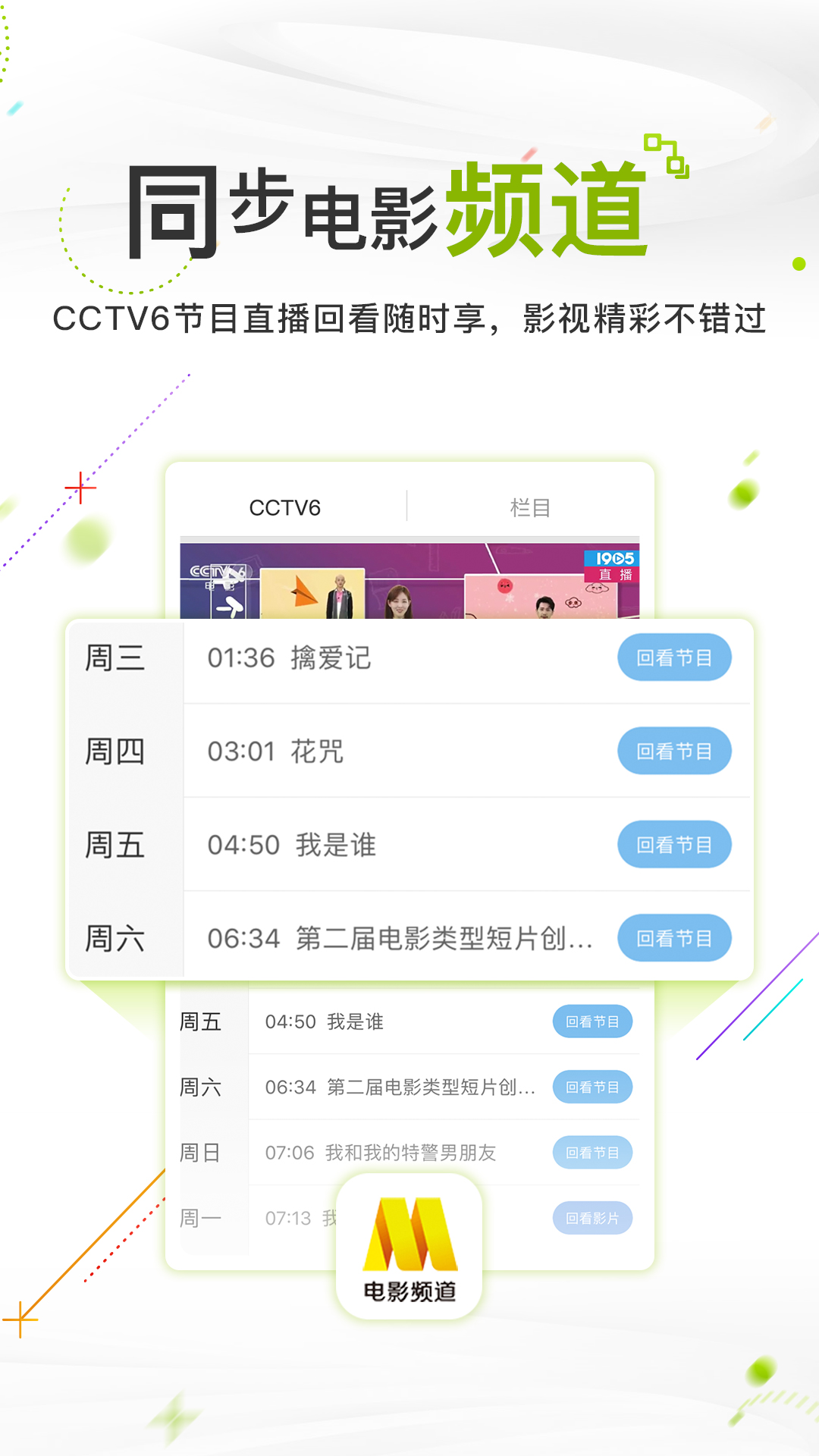The width and height of the screenshot is (819, 1456).
Task: Click 回看节目 for 花咒
Action: tap(674, 750)
